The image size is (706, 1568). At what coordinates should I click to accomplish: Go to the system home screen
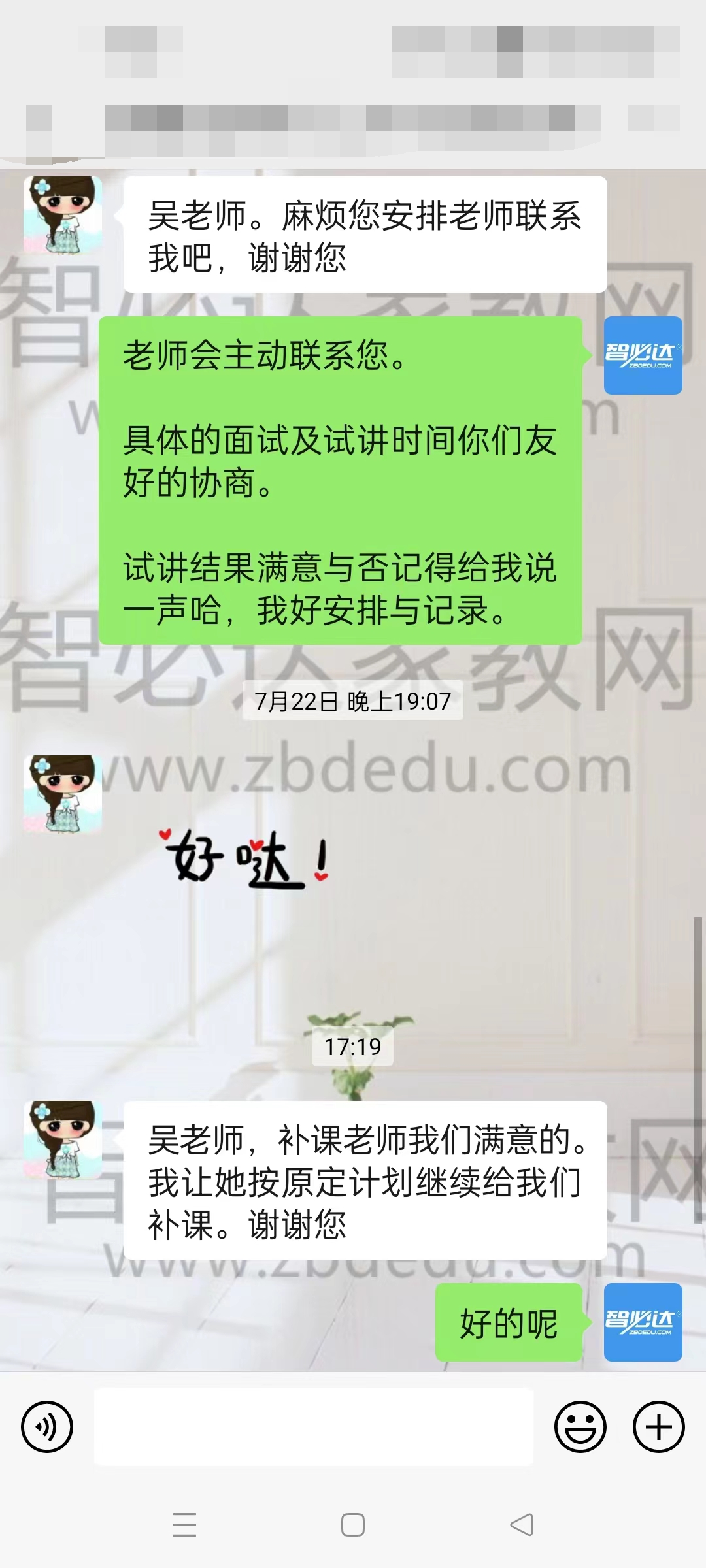pyautogui.click(x=353, y=1525)
